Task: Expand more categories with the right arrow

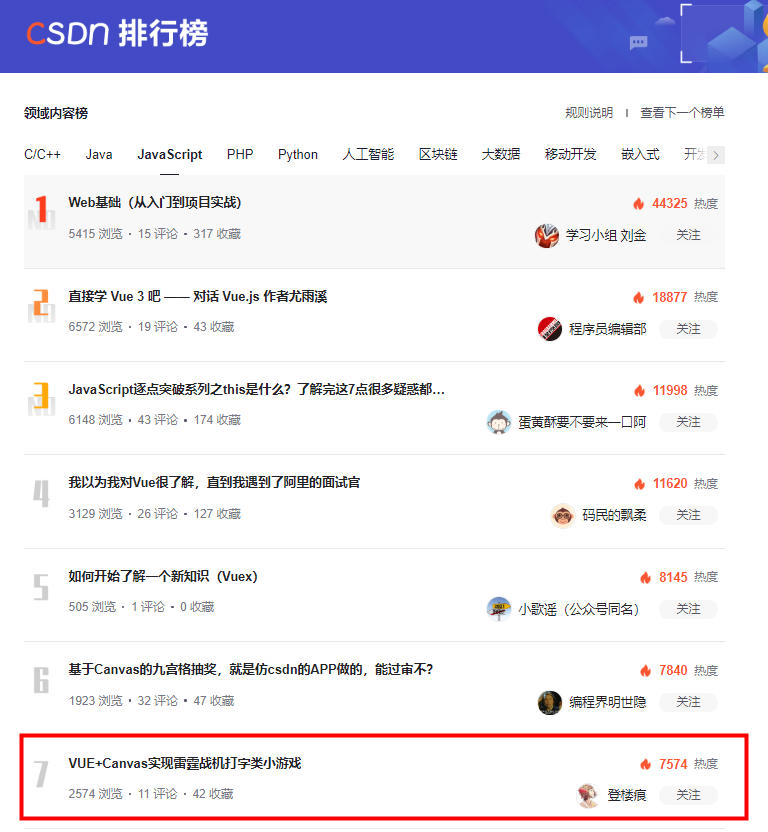Action: click(716, 155)
